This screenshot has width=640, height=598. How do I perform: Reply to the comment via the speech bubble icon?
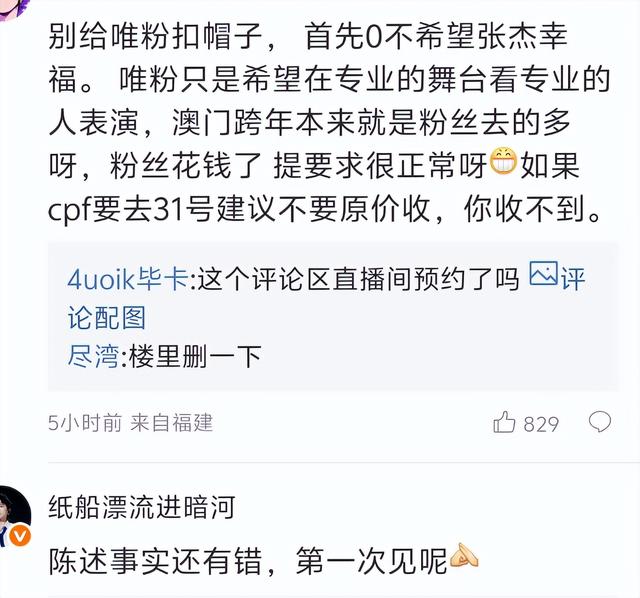pos(600,423)
